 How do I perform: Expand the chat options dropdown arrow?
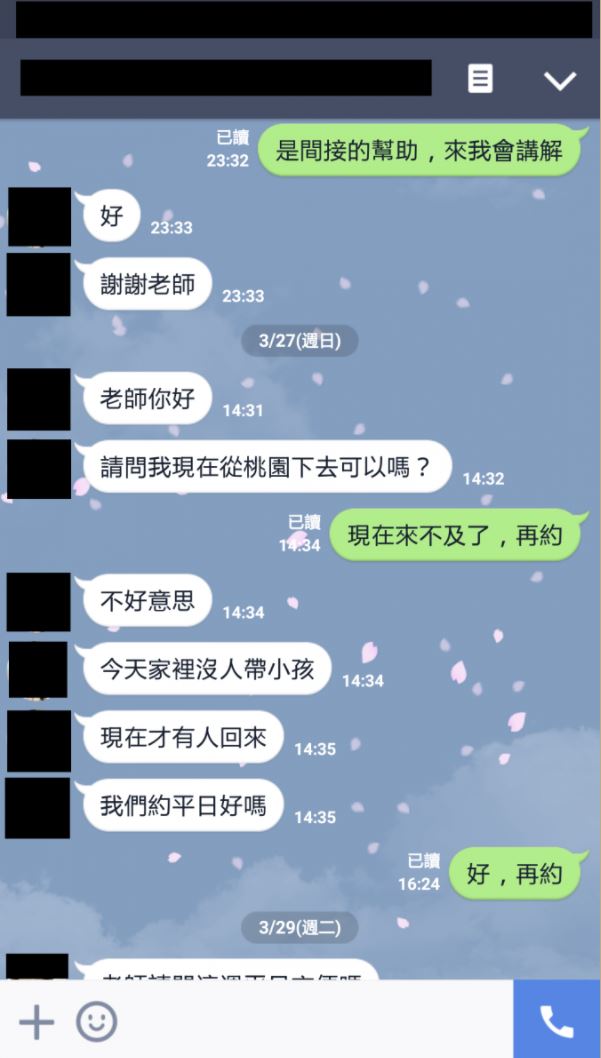559,80
